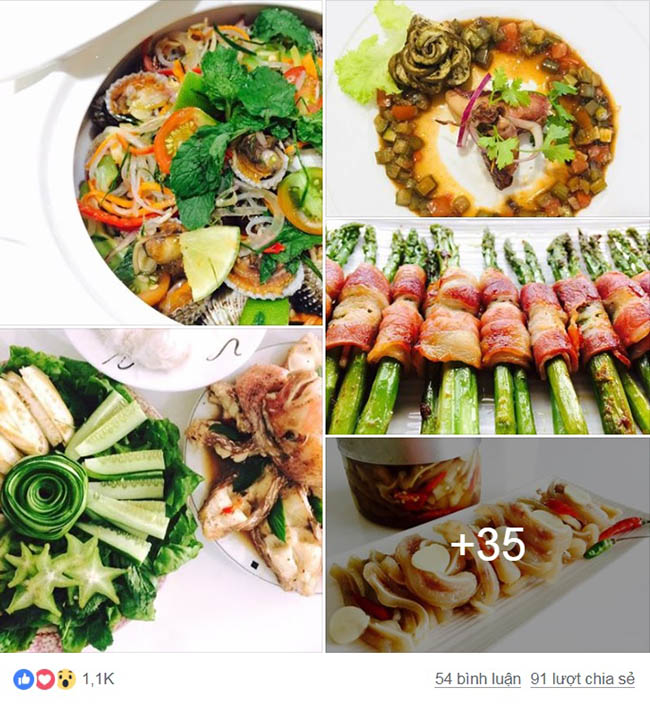The image size is (650, 706).
Task: Open the bacon-wrapped asparagus photo
Action: pos(487,327)
